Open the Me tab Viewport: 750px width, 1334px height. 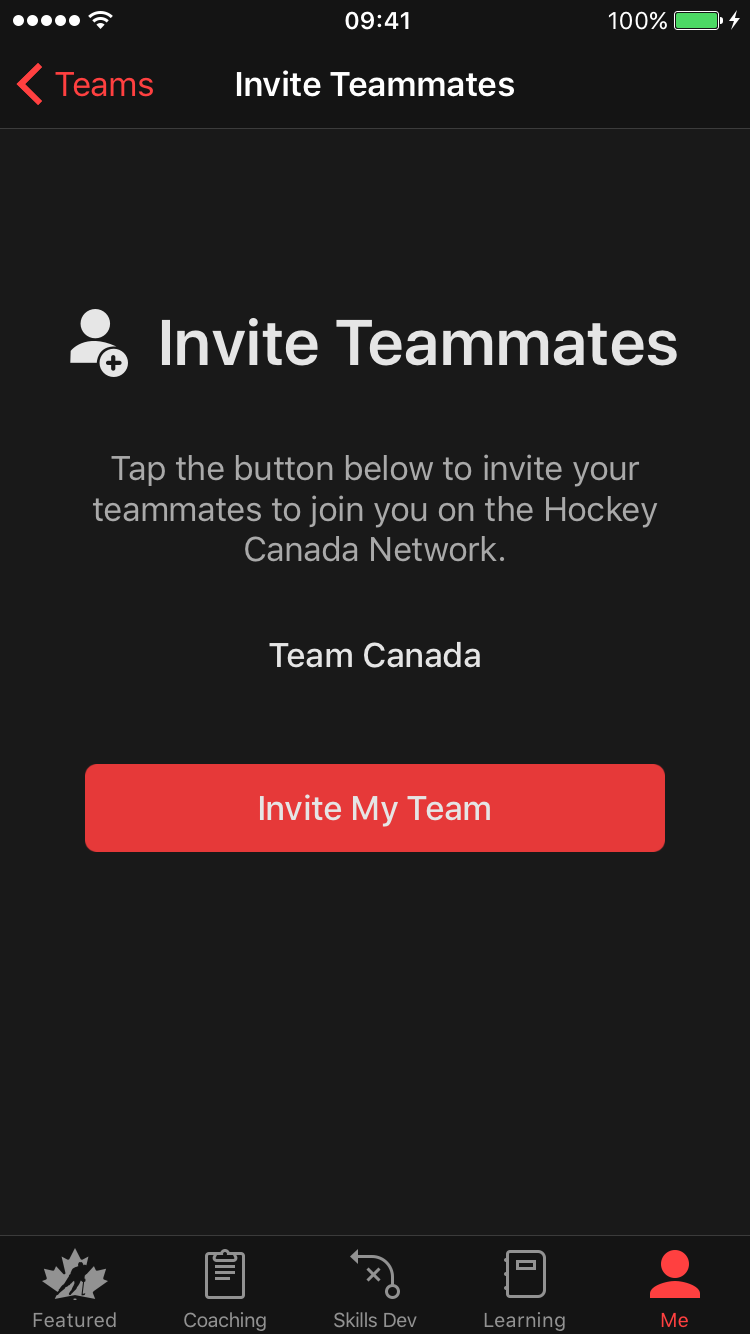click(674, 1288)
